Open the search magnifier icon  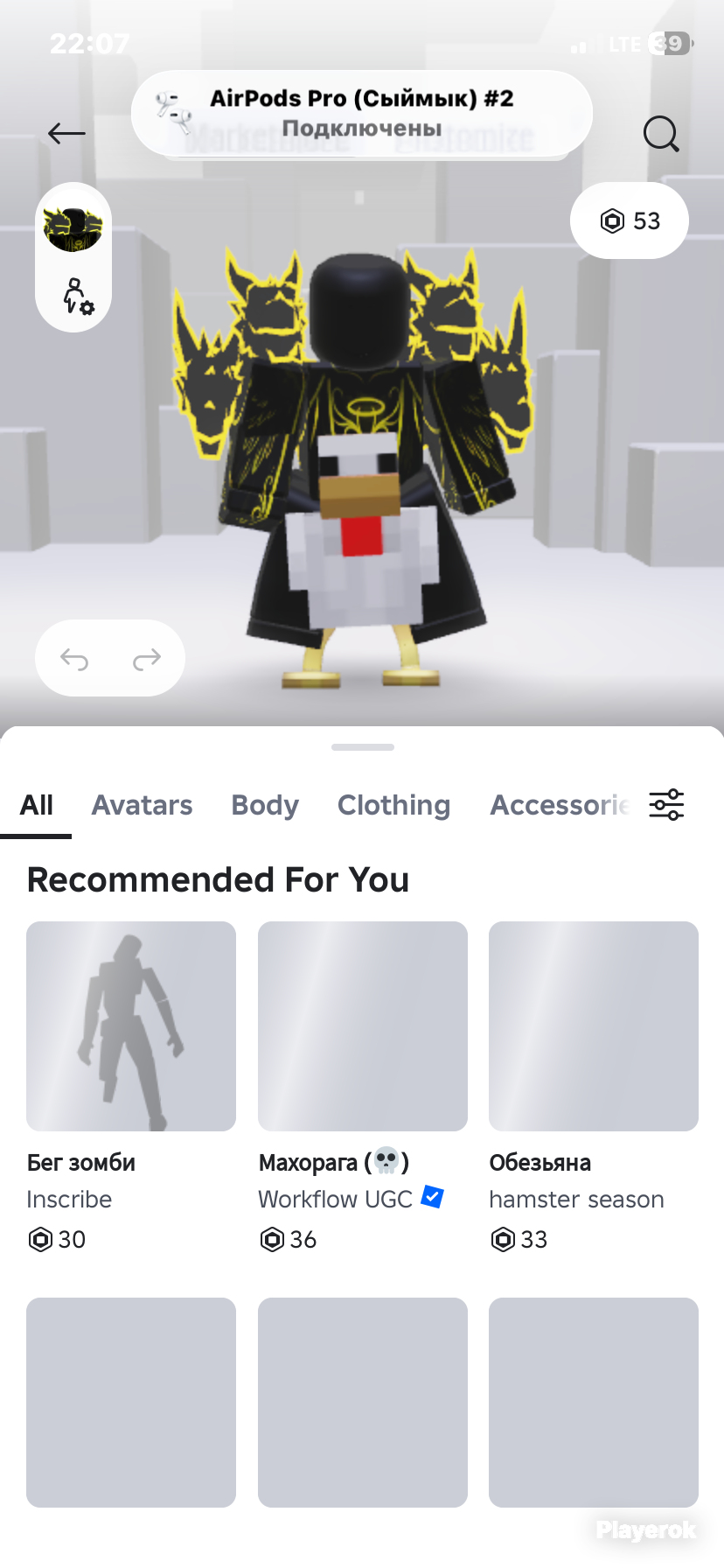[x=661, y=134]
